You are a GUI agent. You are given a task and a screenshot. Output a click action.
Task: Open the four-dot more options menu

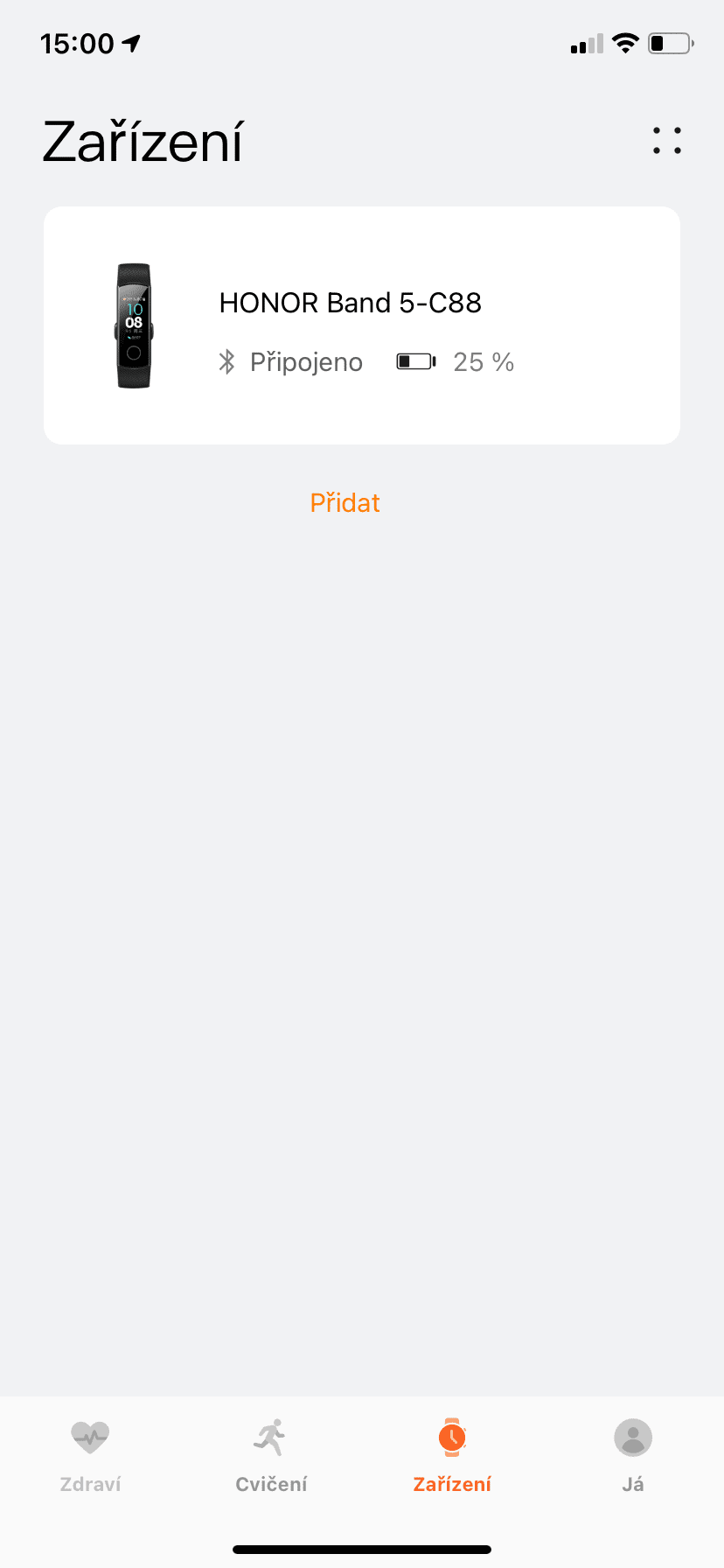(x=667, y=141)
